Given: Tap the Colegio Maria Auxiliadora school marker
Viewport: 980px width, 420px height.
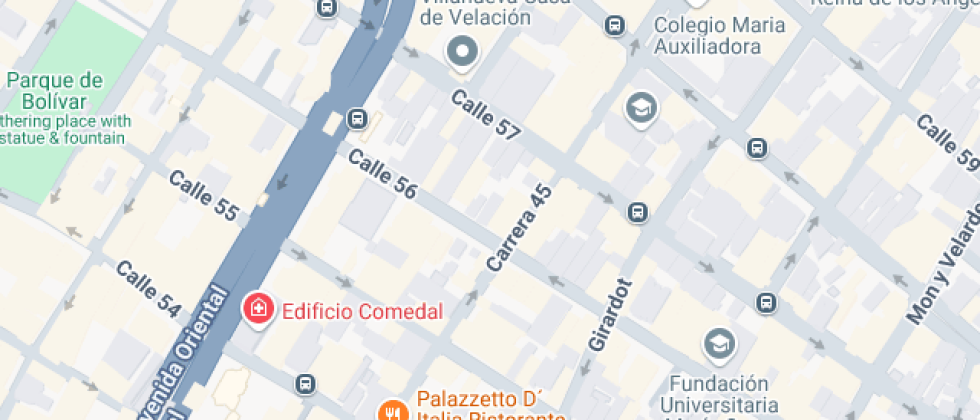Looking at the screenshot, I should point(641,106).
